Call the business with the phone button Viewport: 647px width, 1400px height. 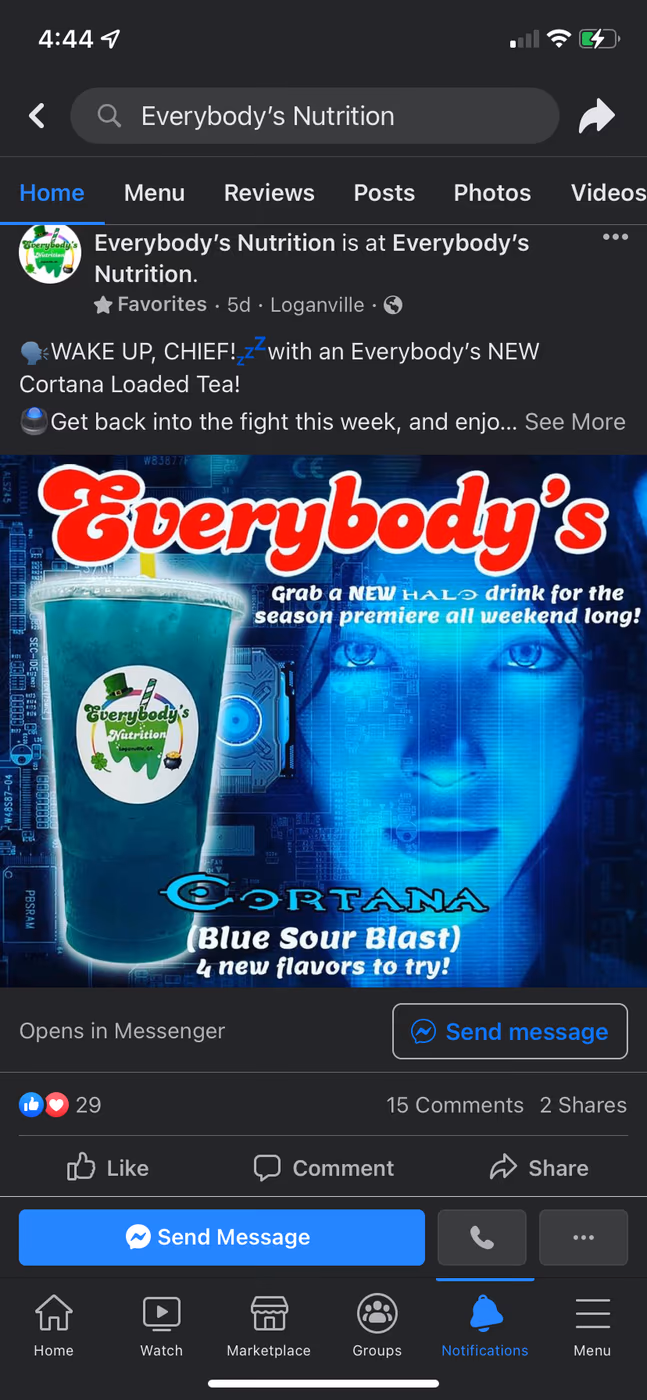pyautogui.click(x=482, y=1237)
